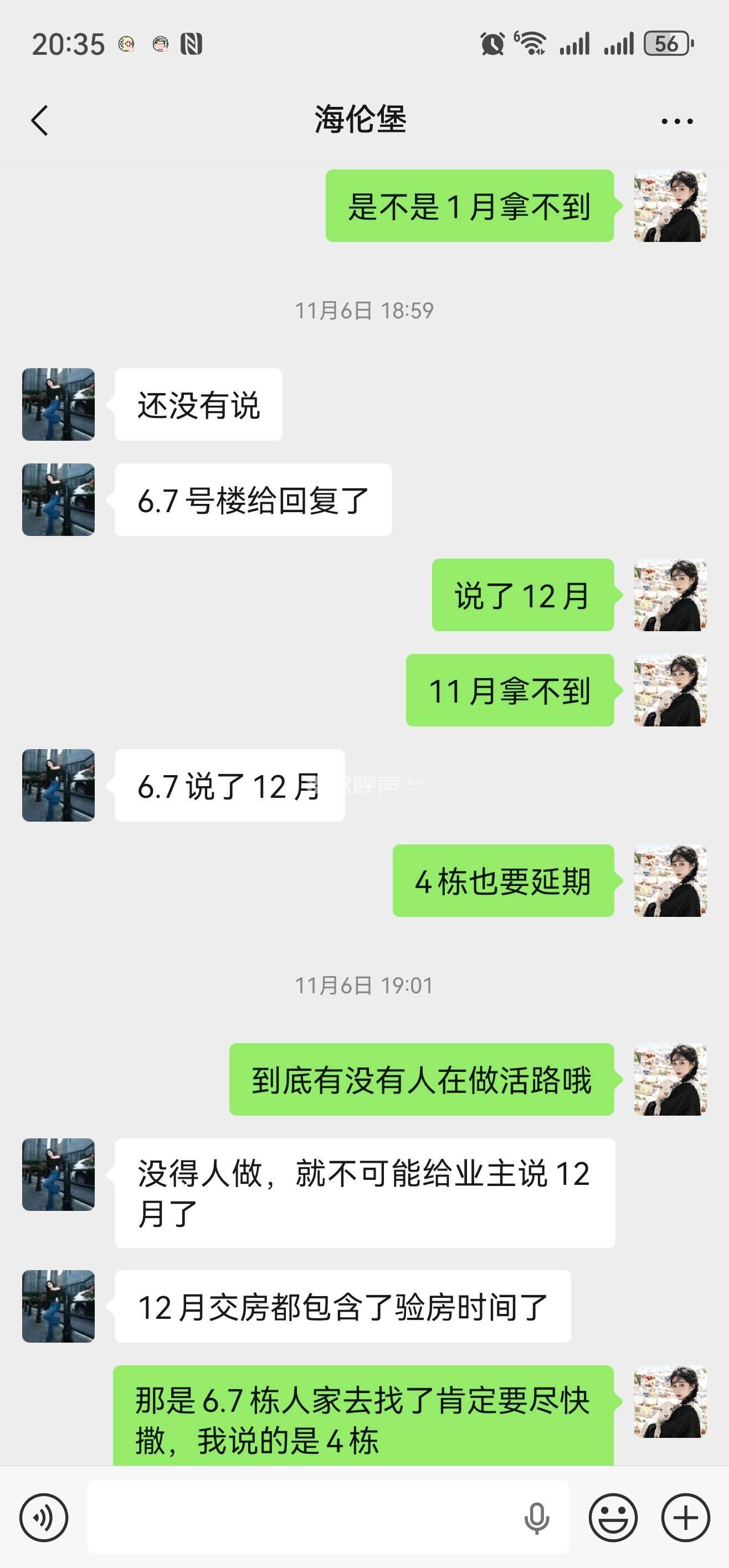Tap the message text field
The image size is (729, 1568).
[x=305, y=1517]
